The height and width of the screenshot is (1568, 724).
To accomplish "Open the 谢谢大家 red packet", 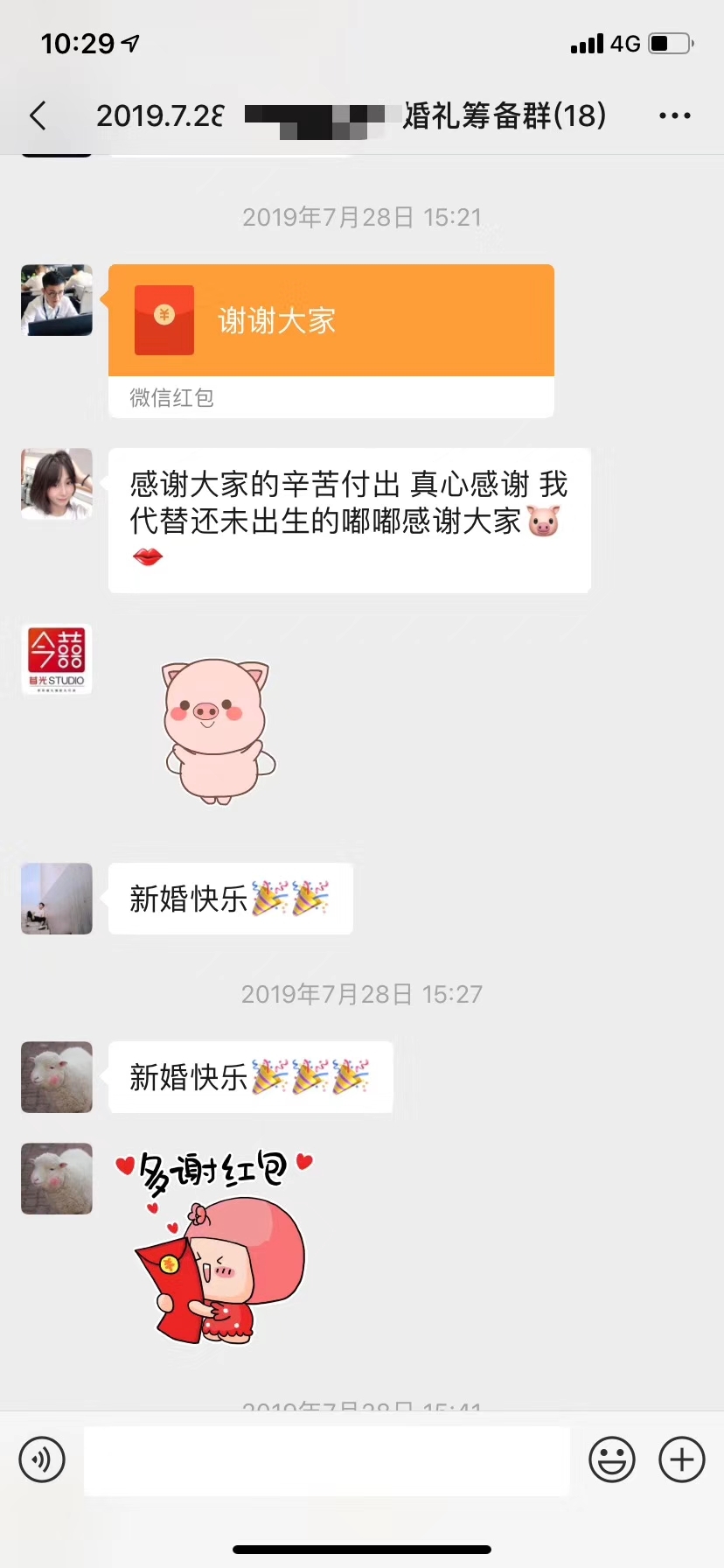I will point(331,340).
